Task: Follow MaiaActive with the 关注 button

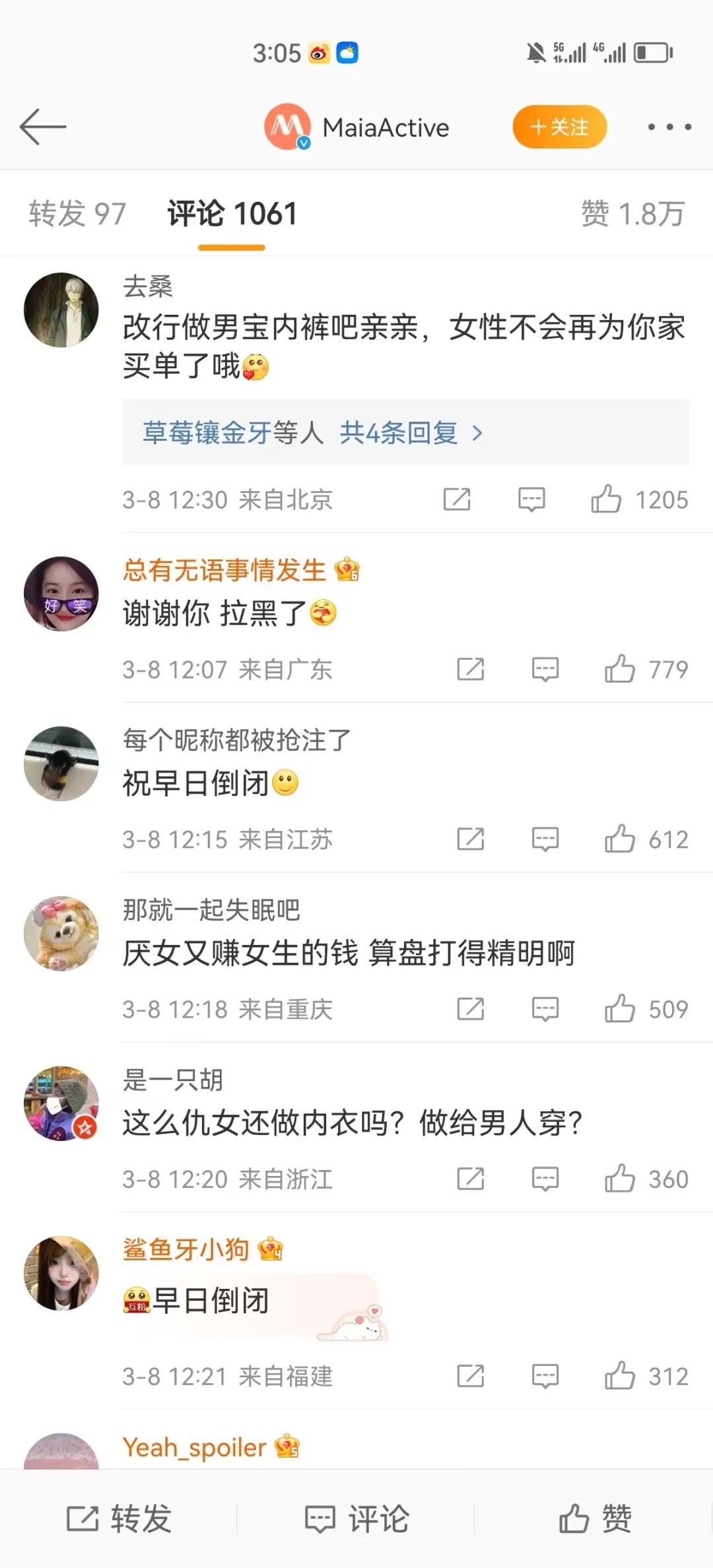Action: (559, 127)
